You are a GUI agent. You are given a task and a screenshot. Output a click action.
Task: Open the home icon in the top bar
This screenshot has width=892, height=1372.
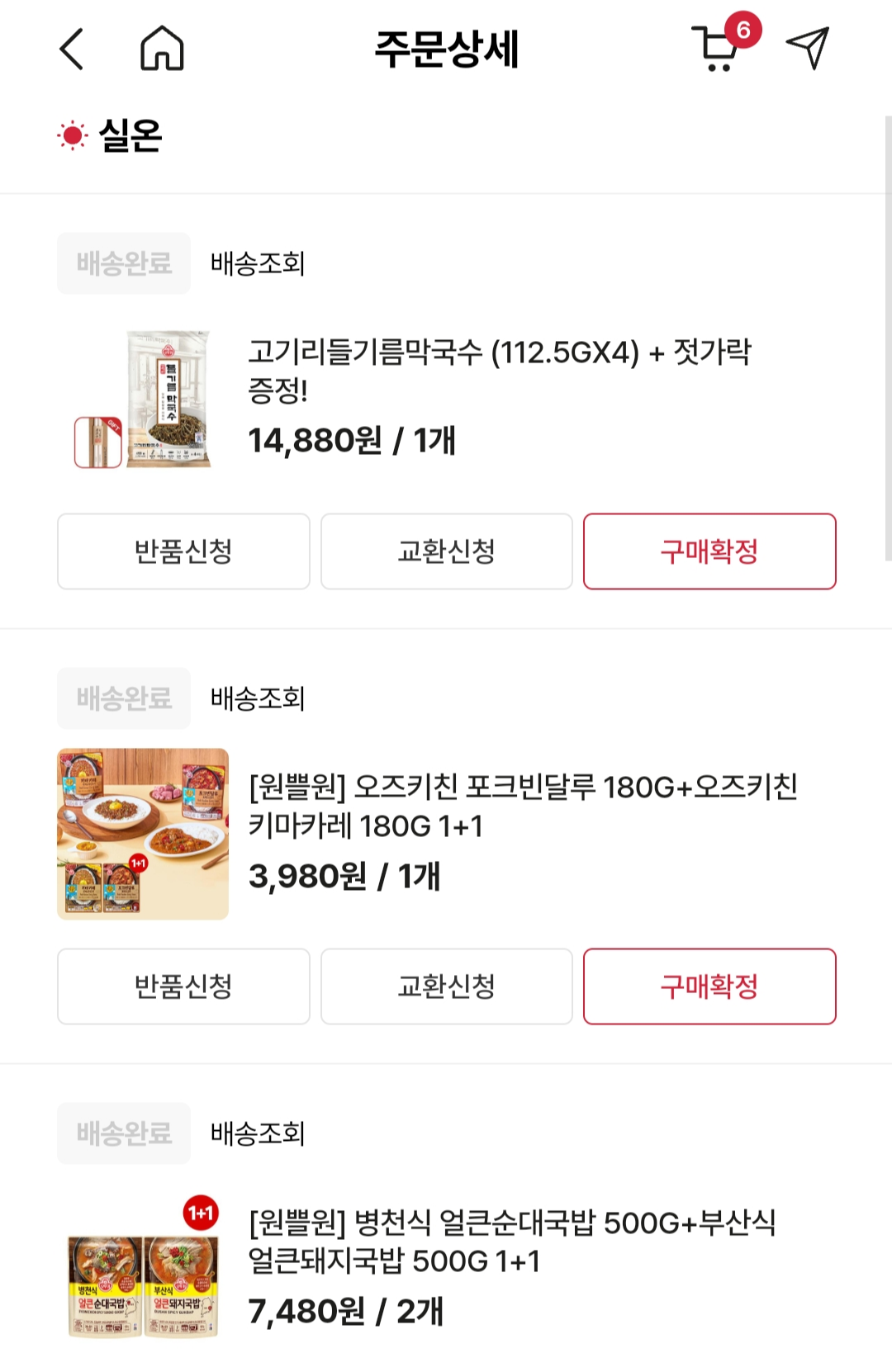[x=162, y=49]
